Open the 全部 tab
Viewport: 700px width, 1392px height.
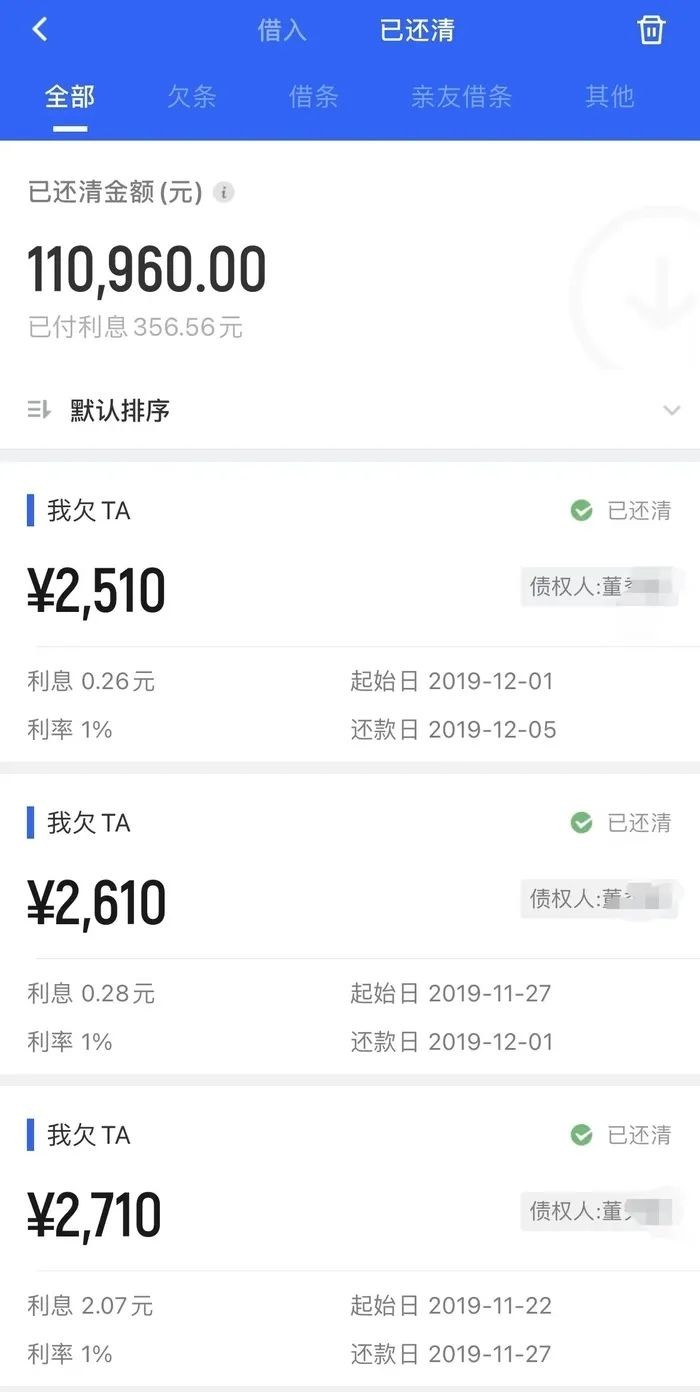point(70,97)
